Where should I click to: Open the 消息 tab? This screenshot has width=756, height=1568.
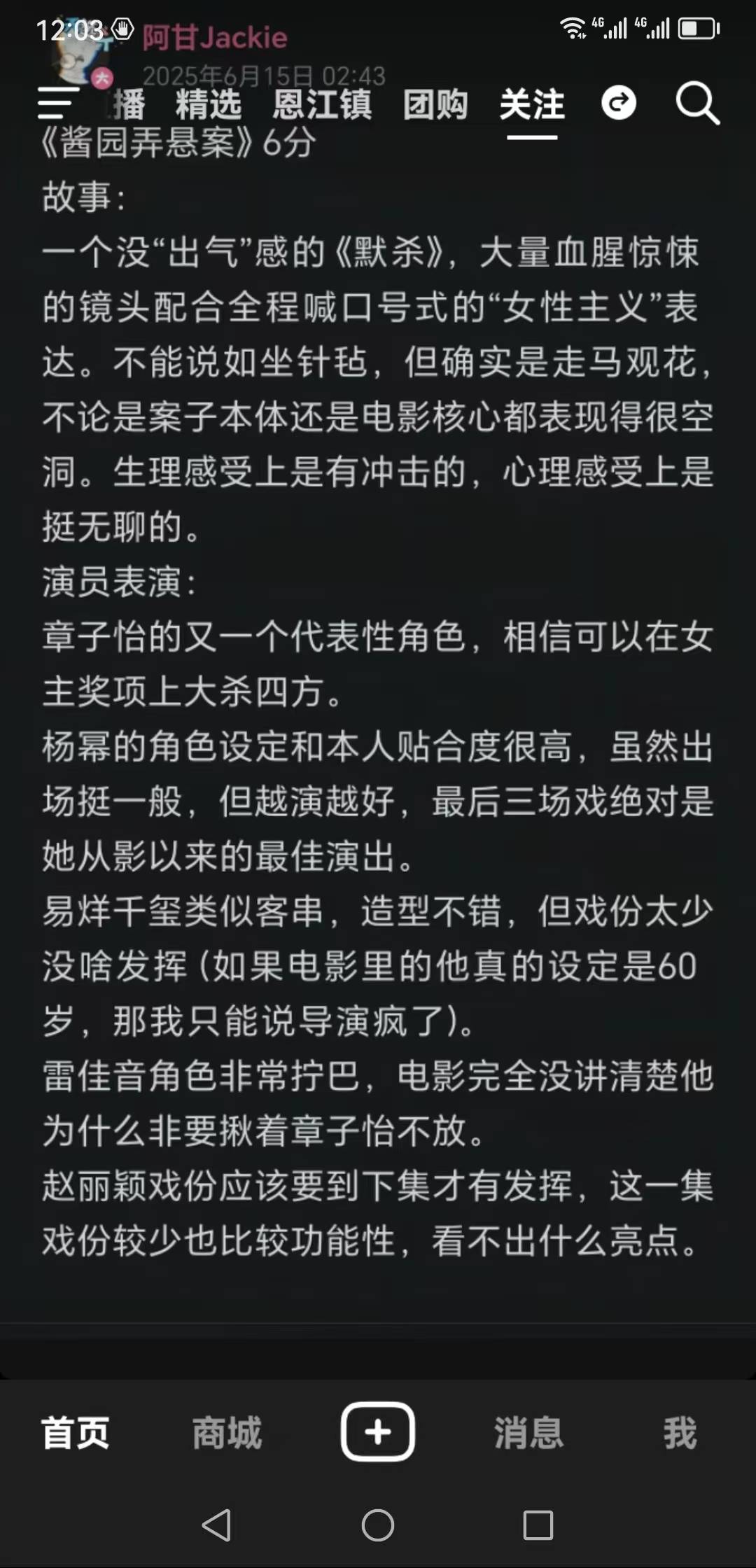pyautogui.click(x=529, y=1433)
